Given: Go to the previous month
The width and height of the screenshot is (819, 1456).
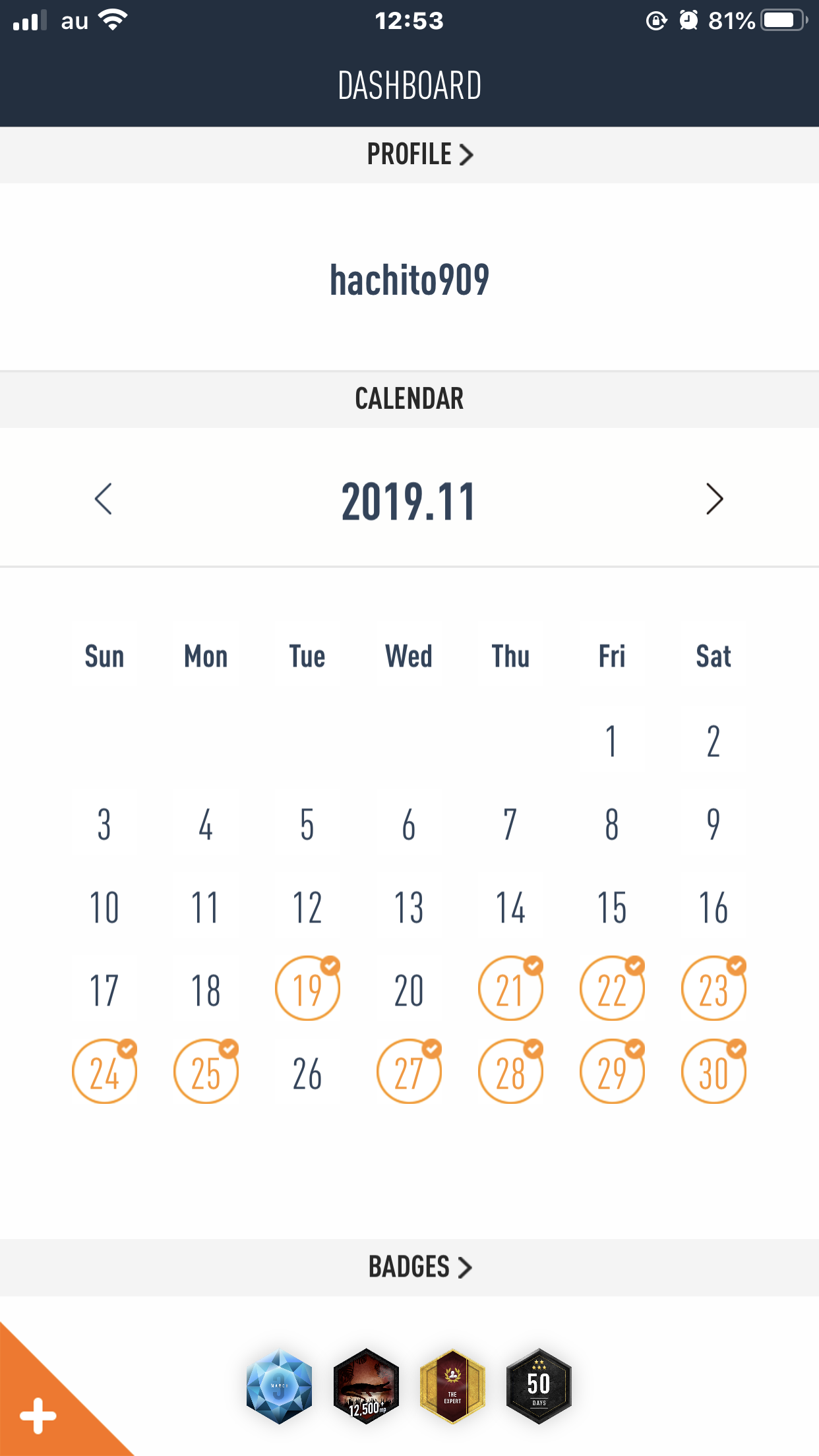Looking at the screenshot, I should (104, 499).
